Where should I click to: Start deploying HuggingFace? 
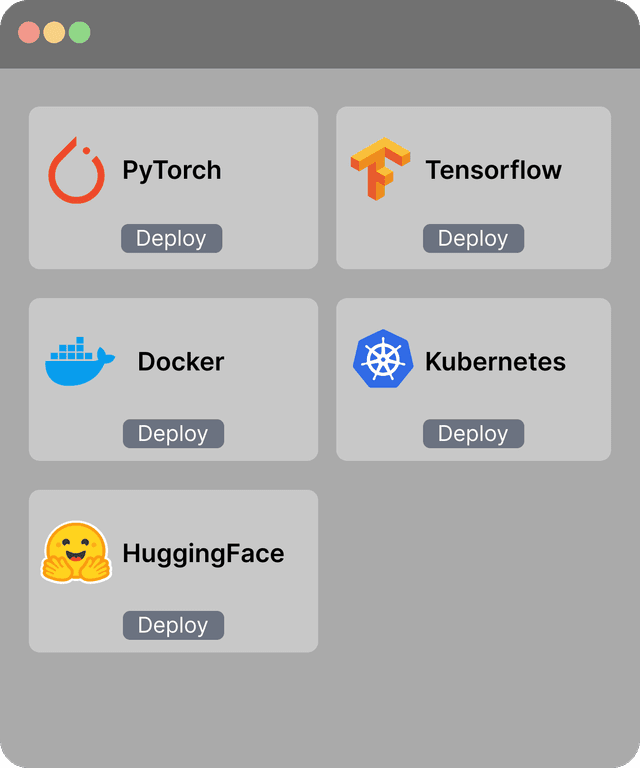[173, 625]
